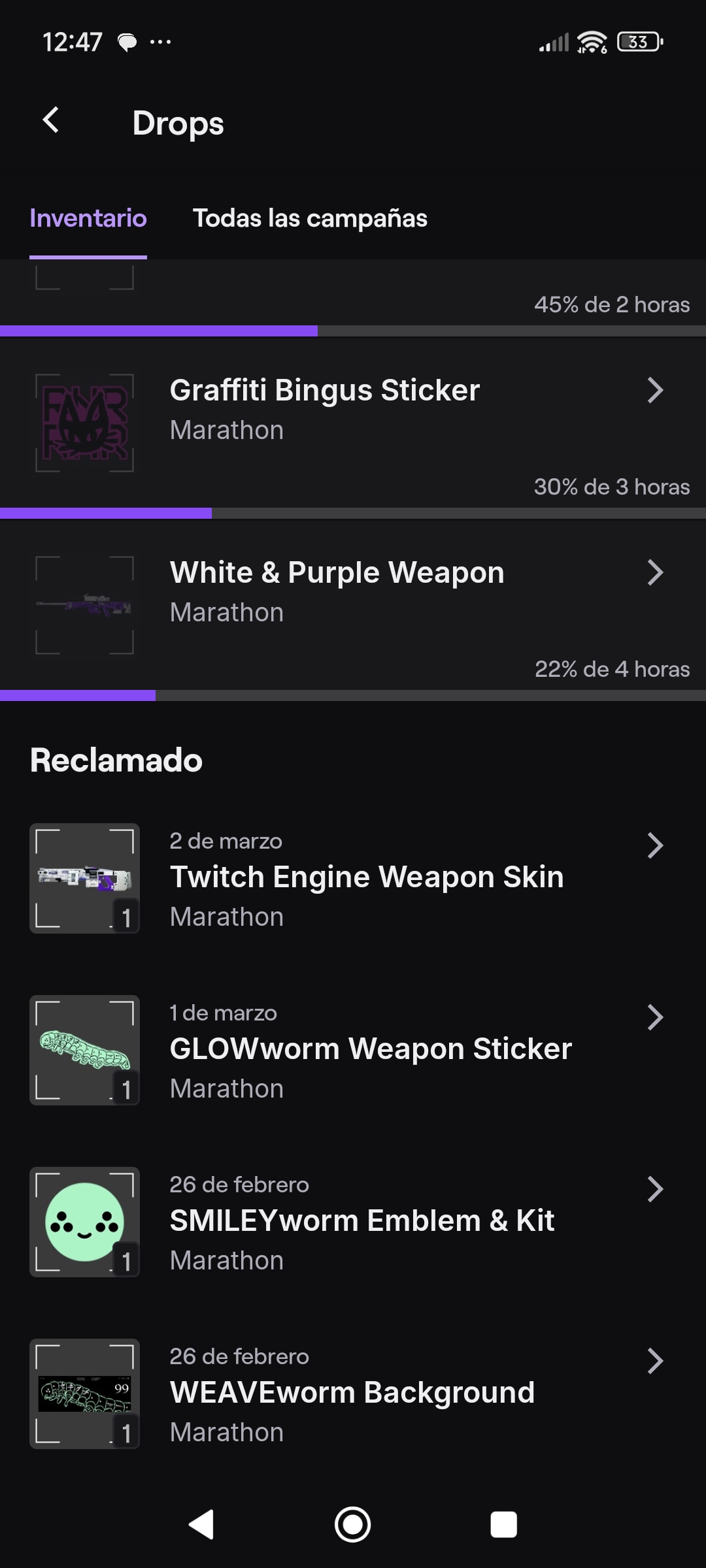
Task: View the WEAVEworm Background reward
Action: 353,1394
